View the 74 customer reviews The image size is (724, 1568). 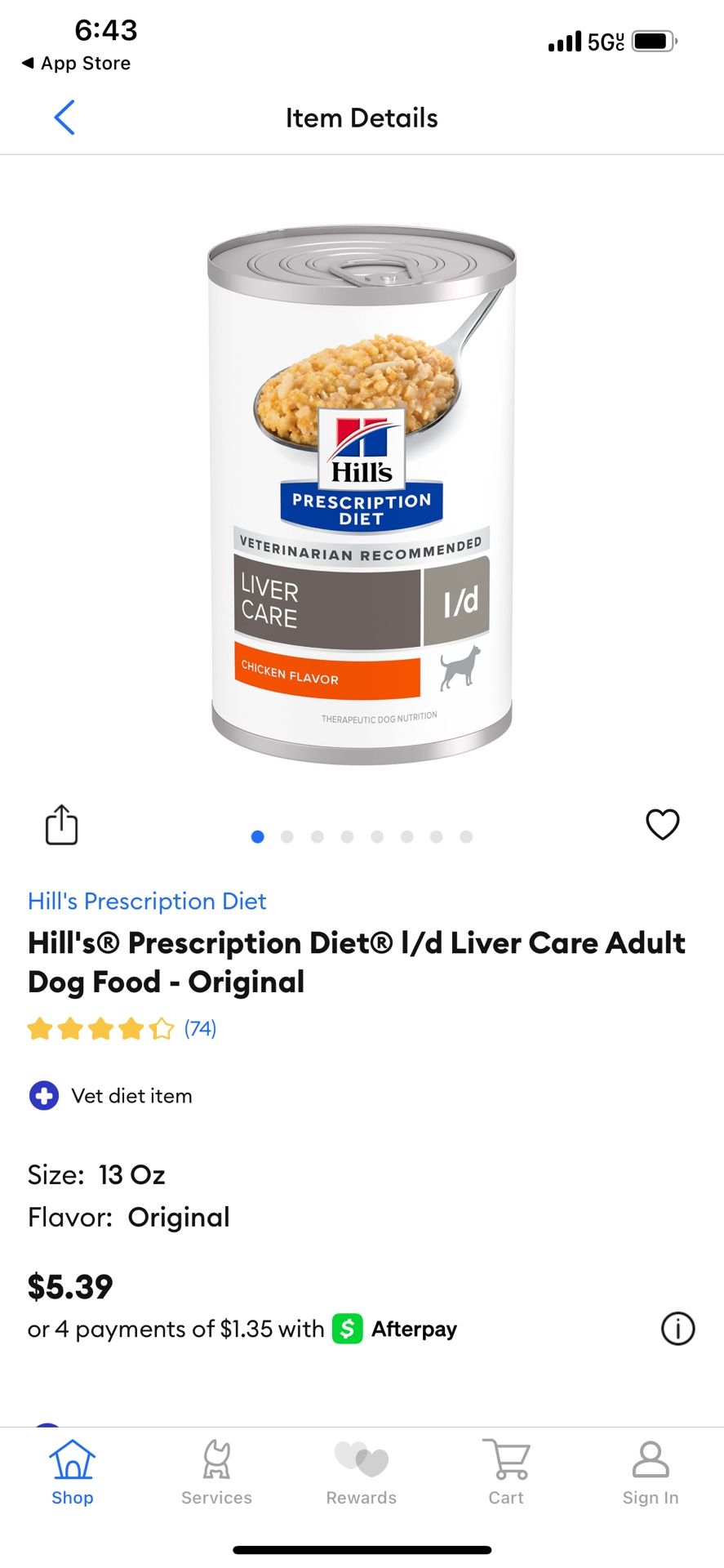click(200, 1028)
